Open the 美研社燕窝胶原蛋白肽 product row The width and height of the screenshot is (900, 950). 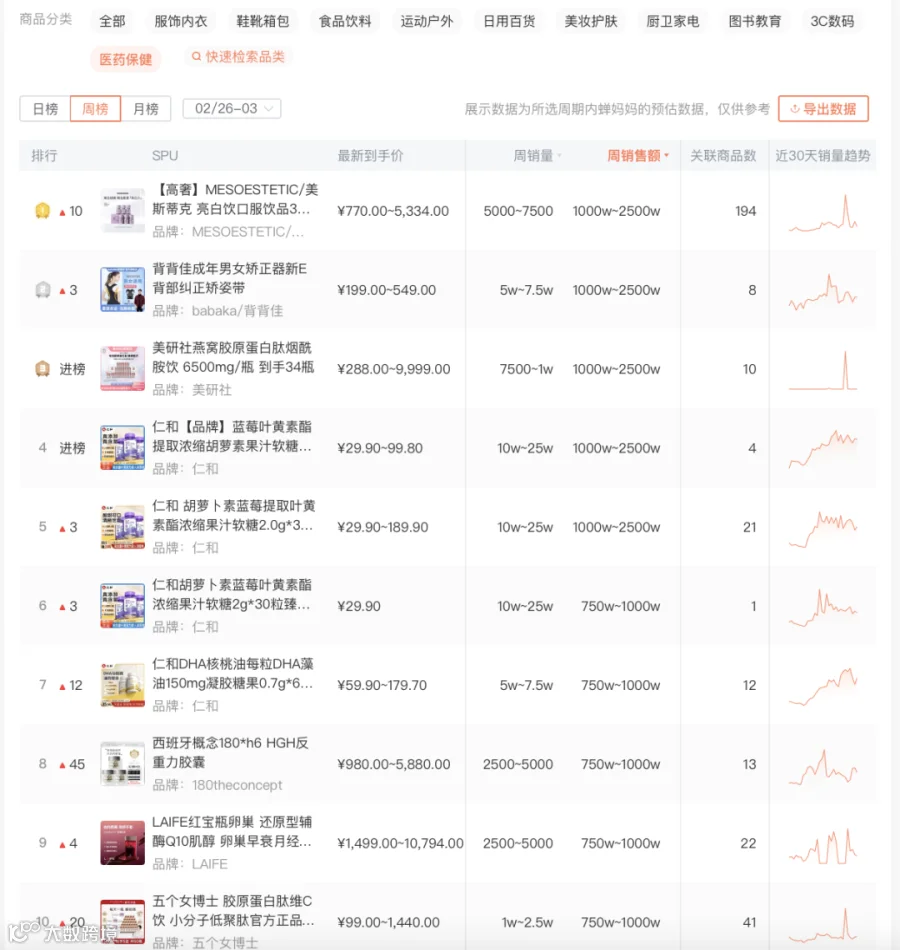(x=447, y=368)
